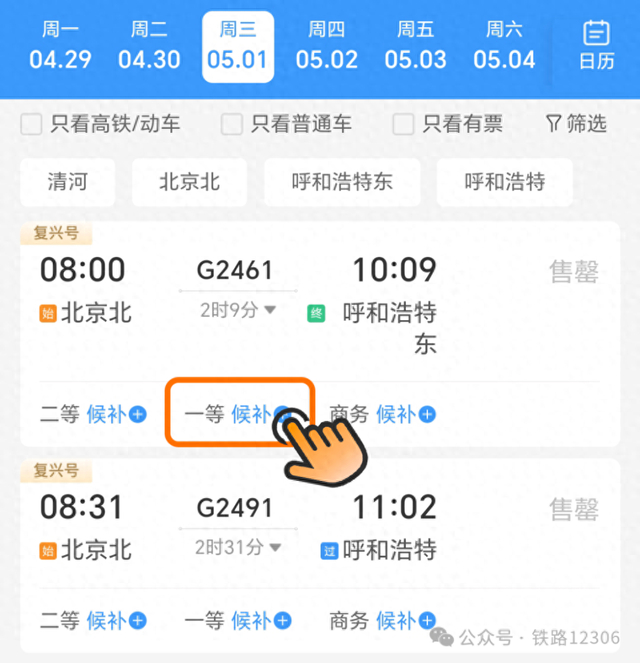Select Tuesday 04.30 date
The height and width of the screenshot is (663, 640).
point(149,47)
